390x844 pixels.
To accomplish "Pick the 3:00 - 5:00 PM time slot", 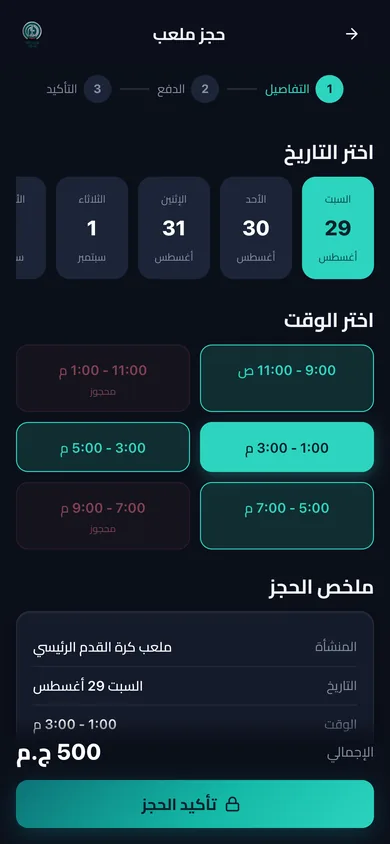I will pyautogui.click(x=103, y=447).
